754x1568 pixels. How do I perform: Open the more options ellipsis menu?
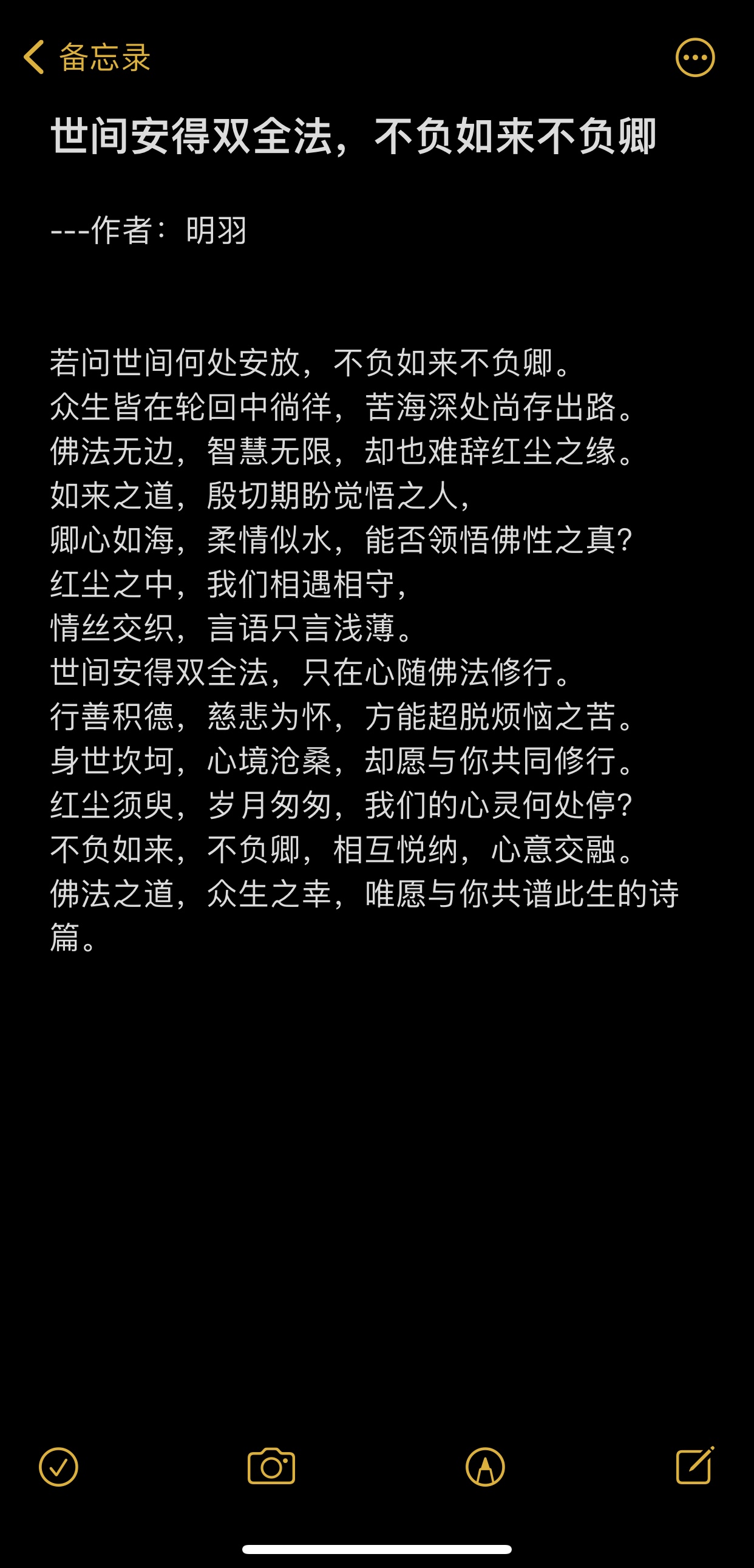click(x=695, y=58)
